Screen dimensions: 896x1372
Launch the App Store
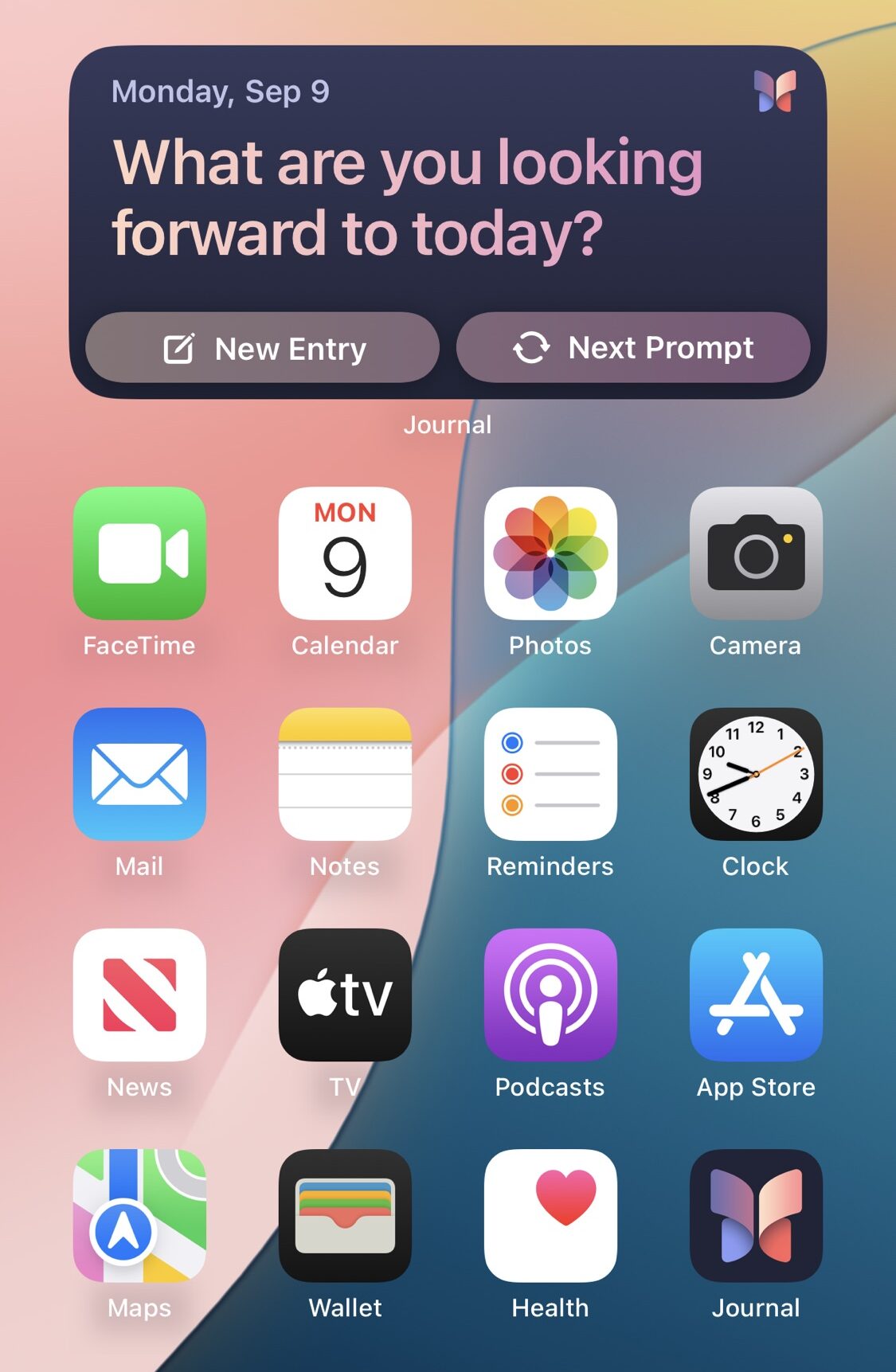tap(756, 995)
